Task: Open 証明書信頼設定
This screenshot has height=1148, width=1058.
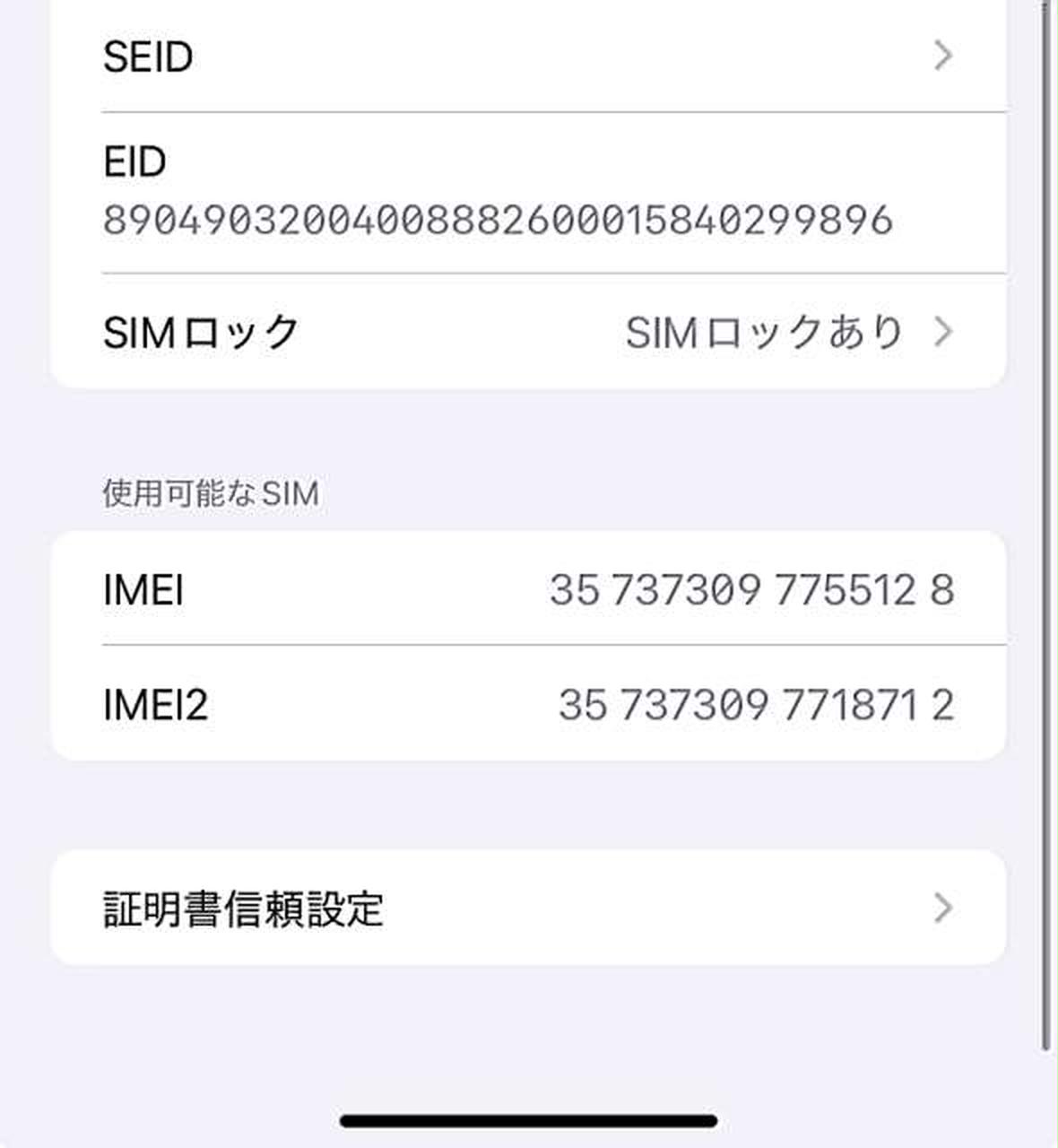Action: (x=527, y=908)
